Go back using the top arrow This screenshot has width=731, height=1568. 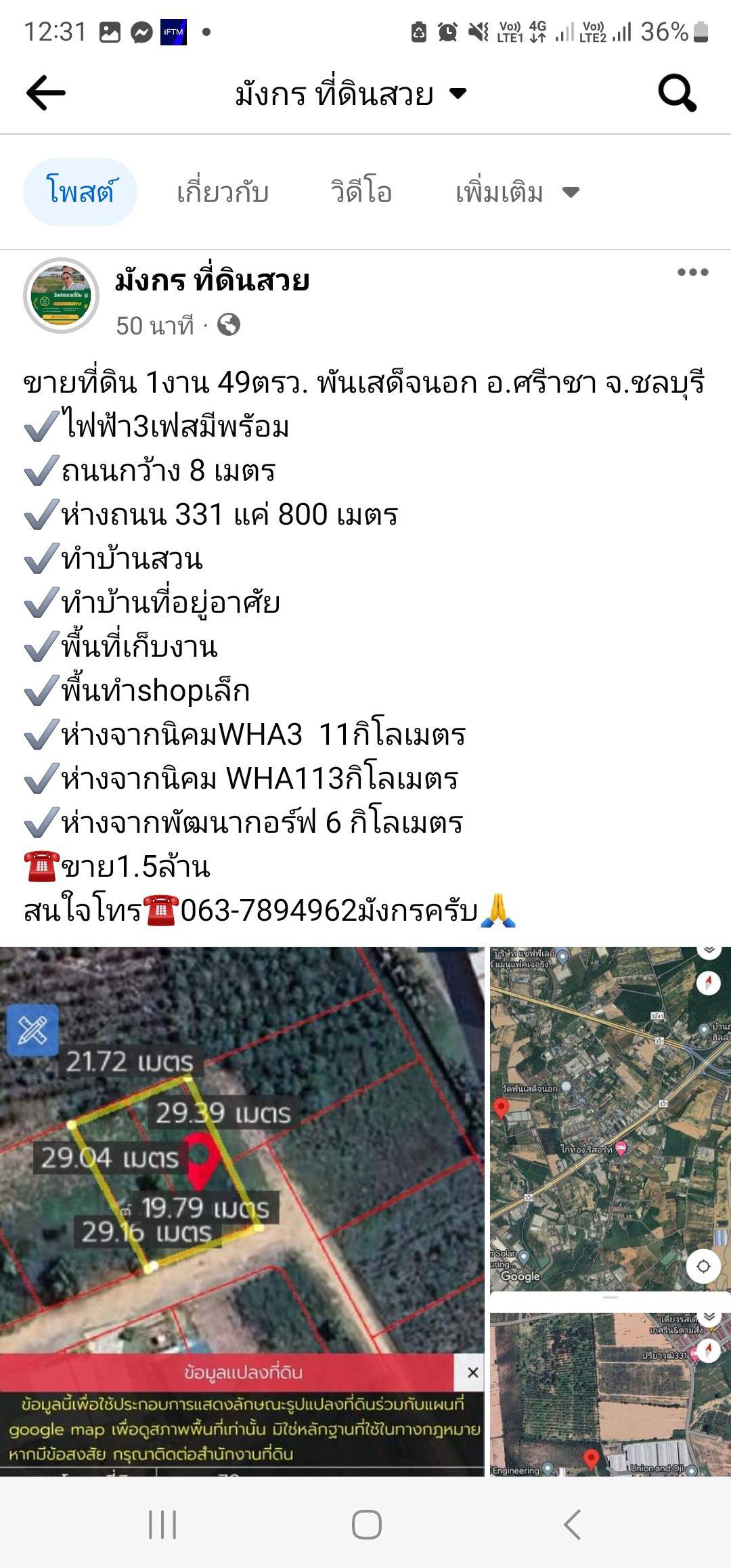(45, 93)
